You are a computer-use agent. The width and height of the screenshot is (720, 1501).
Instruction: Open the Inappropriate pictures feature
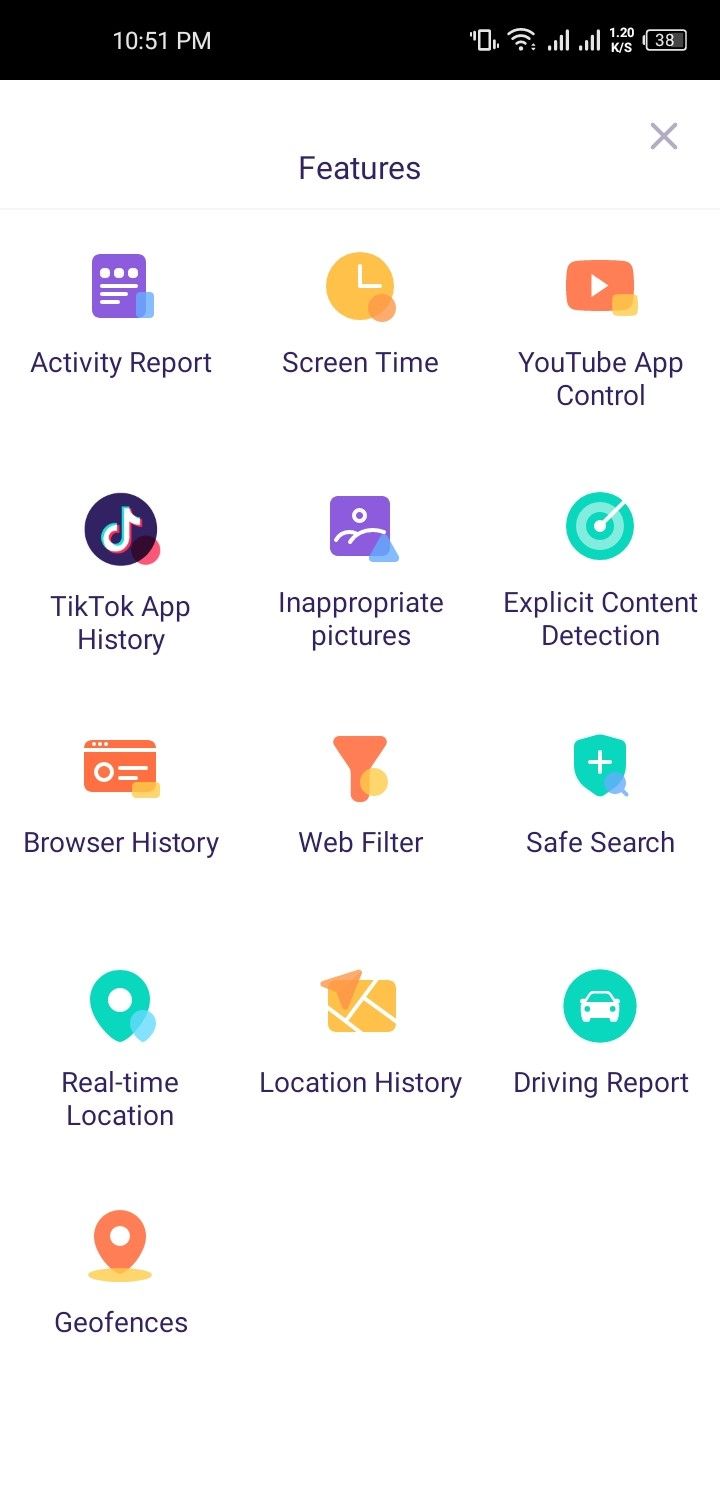pos(360,529)
